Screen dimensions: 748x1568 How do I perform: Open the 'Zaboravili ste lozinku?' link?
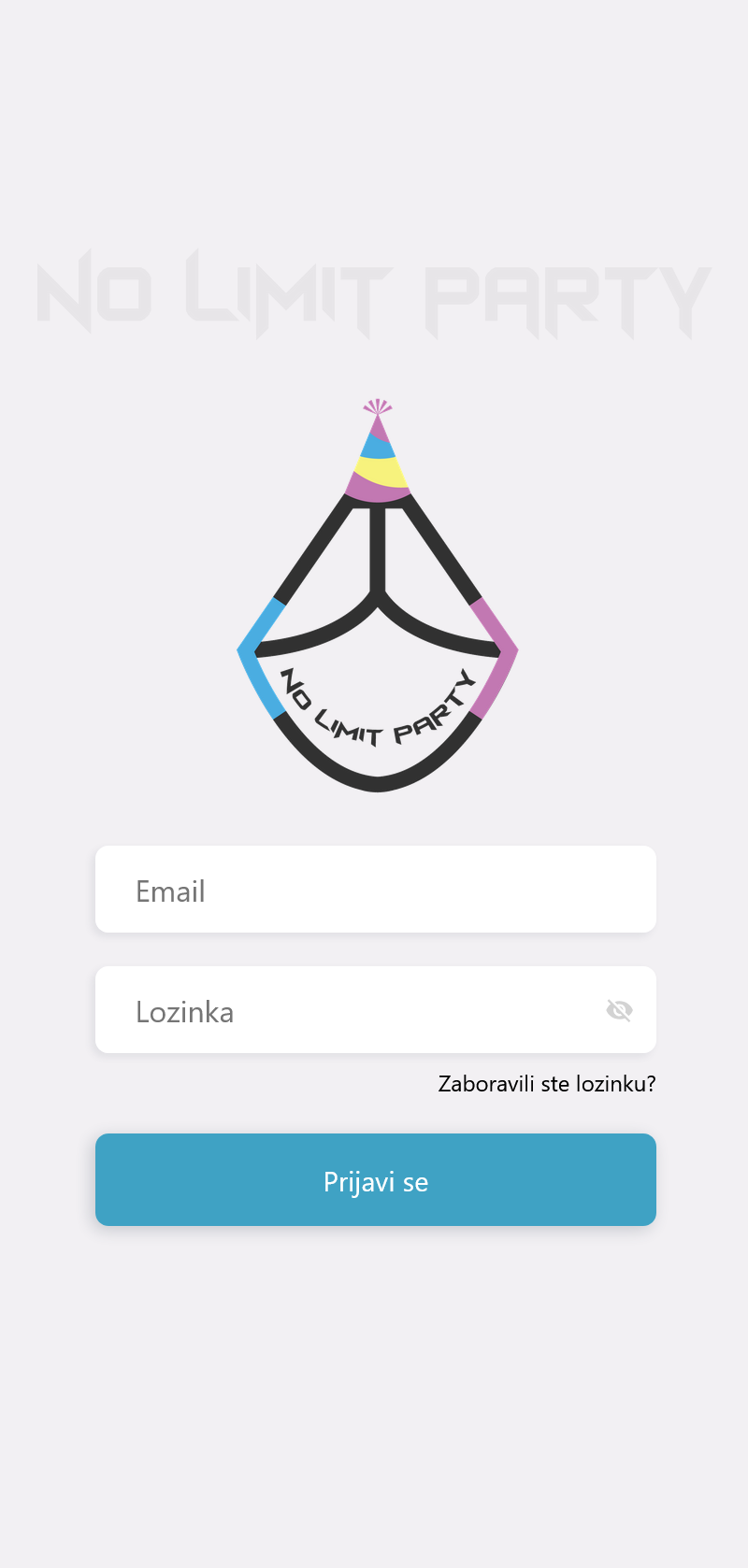pyautogui.click(x=547, y=1084)
